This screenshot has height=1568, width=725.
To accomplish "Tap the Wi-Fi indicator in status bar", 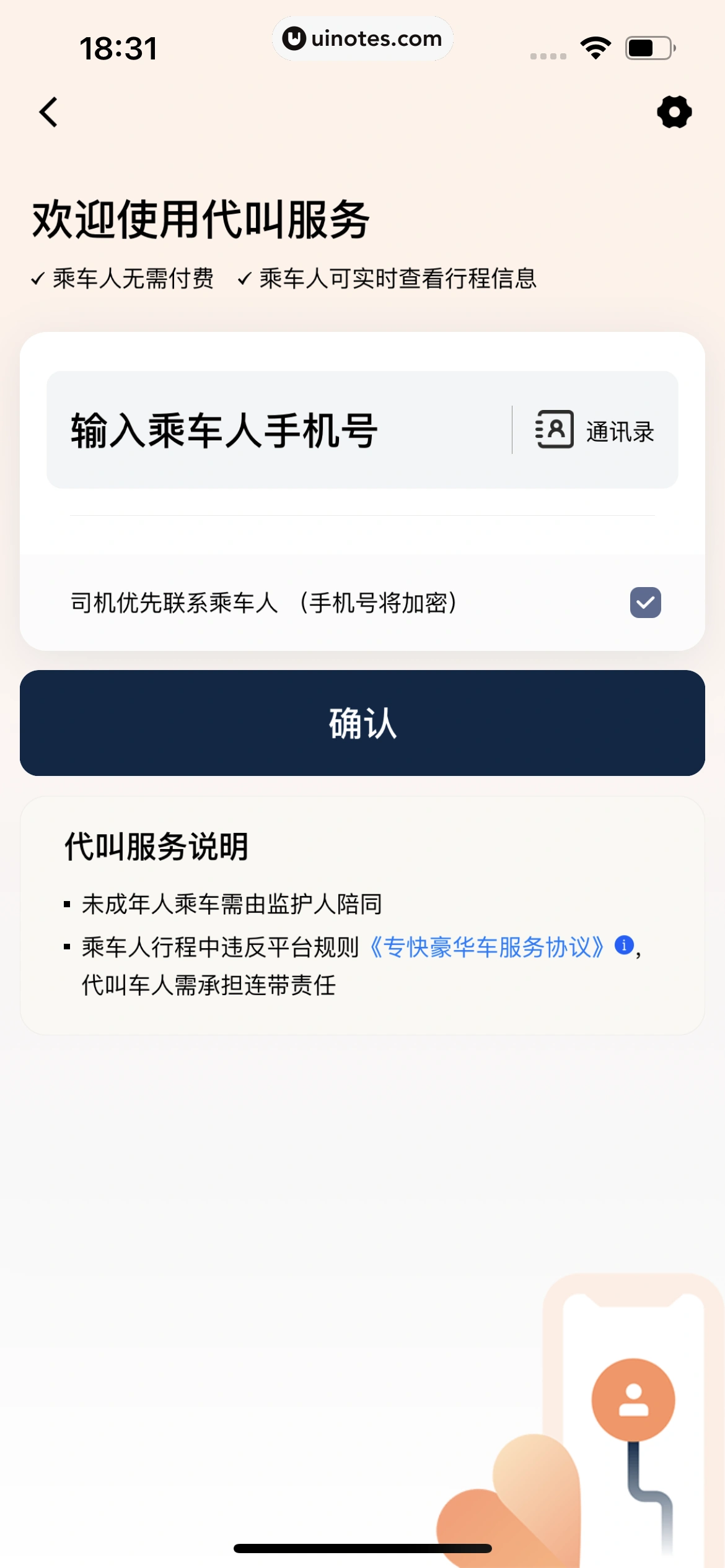I will [x=595, y=48].
